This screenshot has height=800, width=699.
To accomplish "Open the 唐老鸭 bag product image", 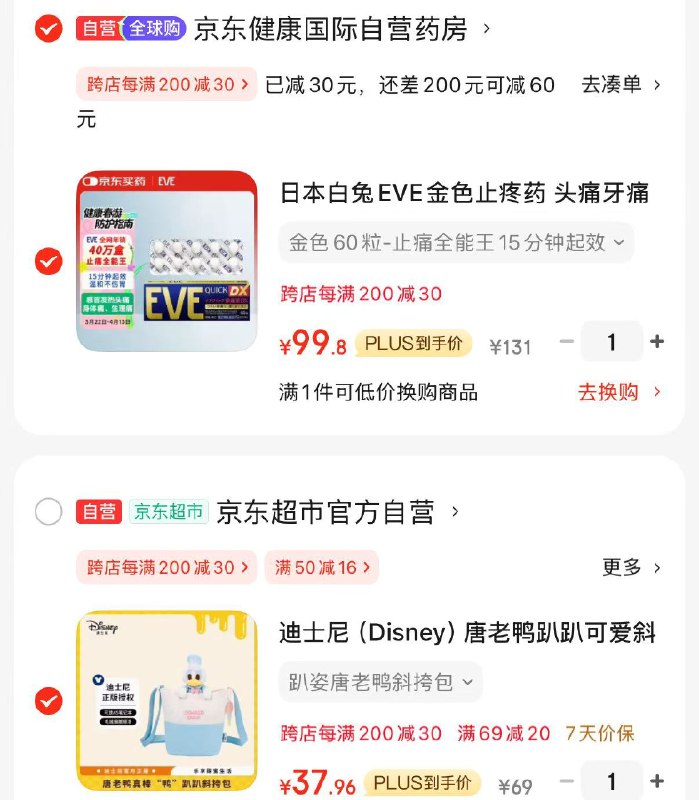I will tap(167, 700).
